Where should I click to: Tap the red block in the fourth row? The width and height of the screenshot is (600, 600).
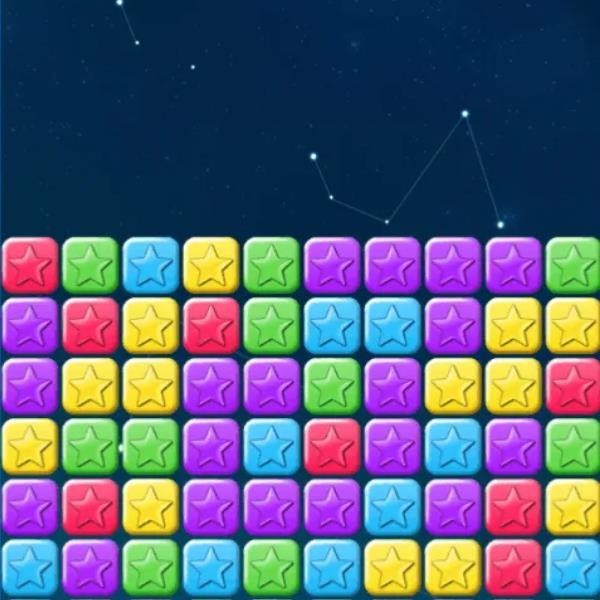coord(332,446)
